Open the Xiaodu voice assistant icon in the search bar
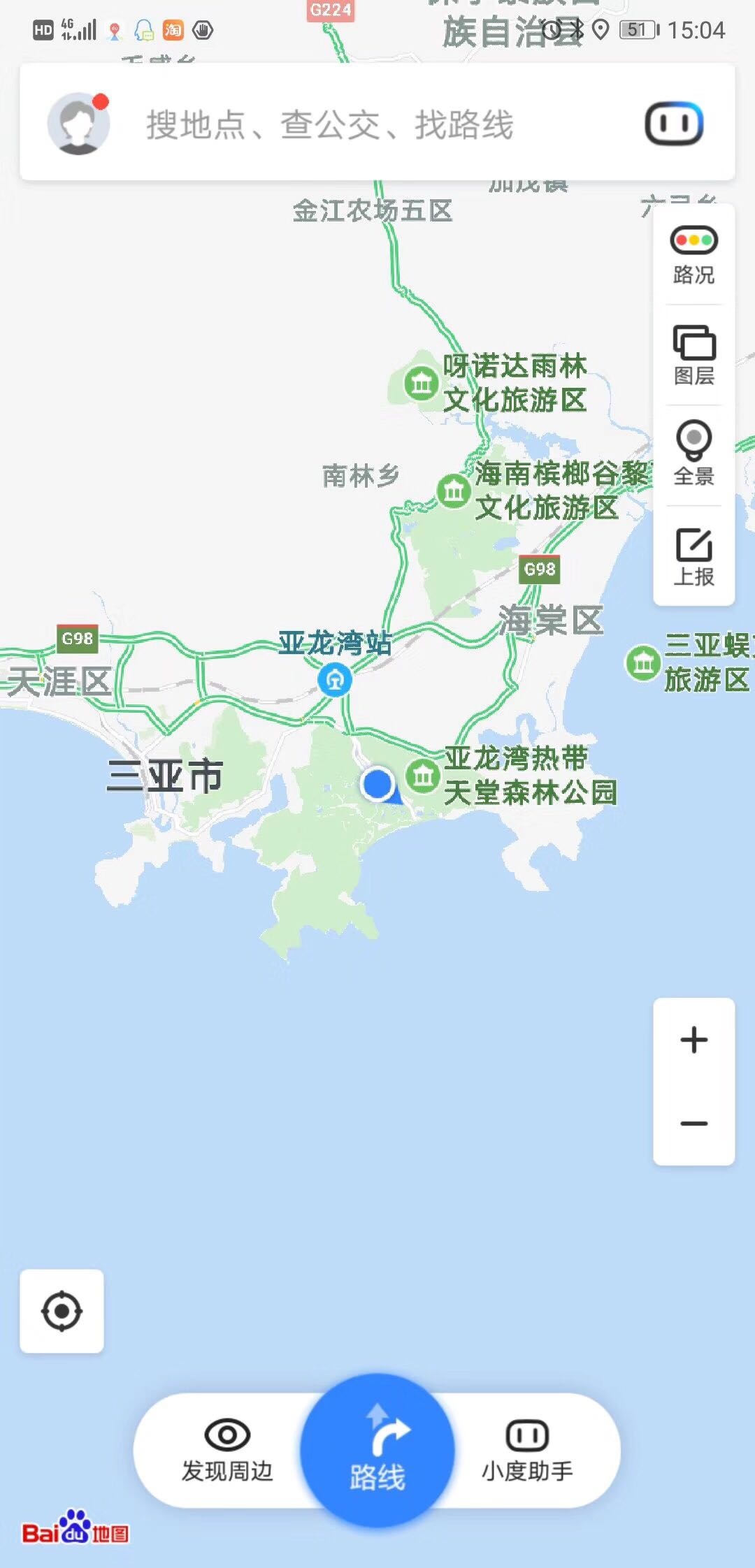Screen dimensions: 755x1568 [673, 124]
